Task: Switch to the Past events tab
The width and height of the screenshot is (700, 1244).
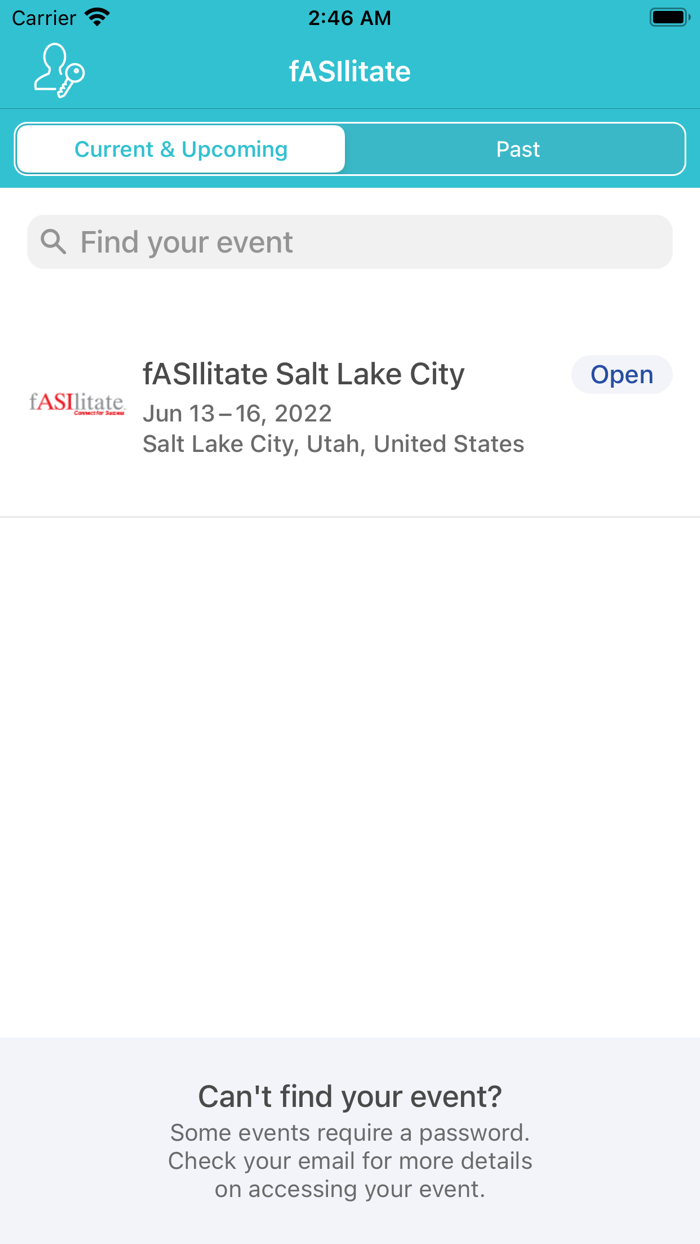Action: 517,150
